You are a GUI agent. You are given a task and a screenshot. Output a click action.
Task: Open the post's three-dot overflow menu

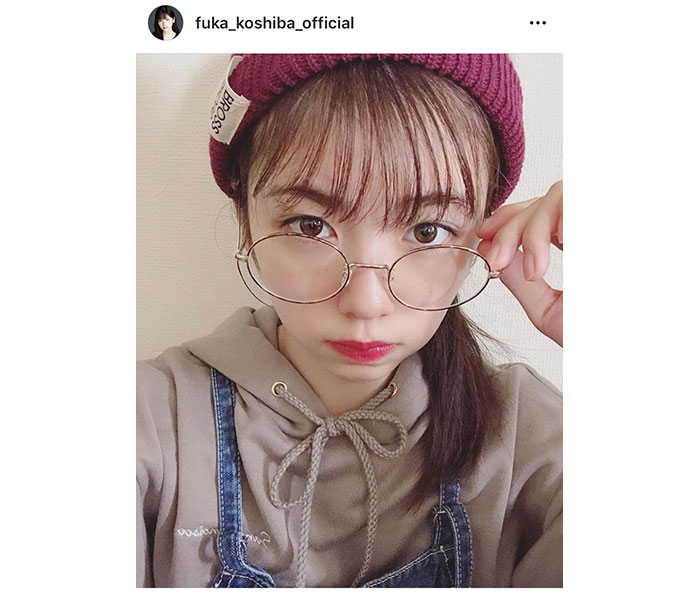coord(538,22)
